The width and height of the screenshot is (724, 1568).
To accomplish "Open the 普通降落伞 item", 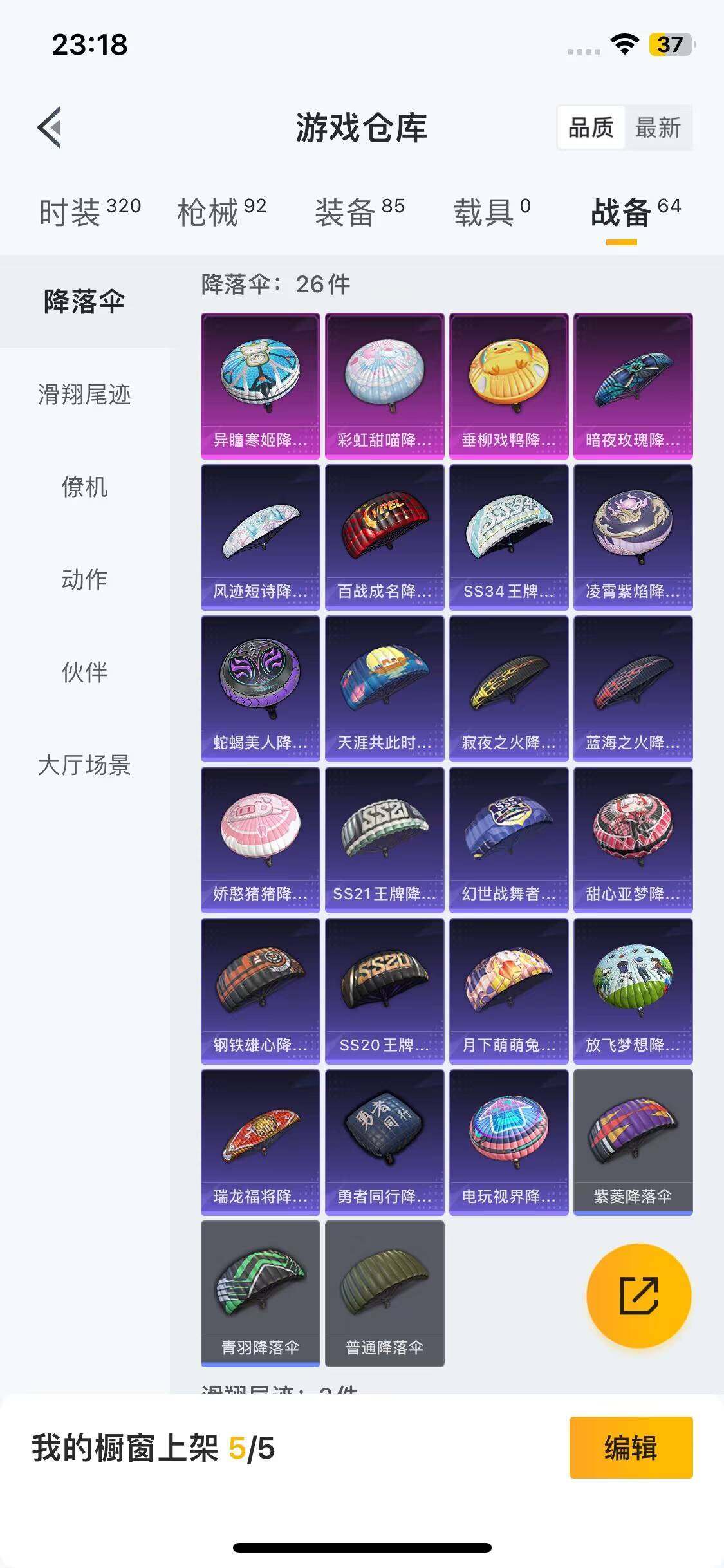I will (x=384, y=1293).
